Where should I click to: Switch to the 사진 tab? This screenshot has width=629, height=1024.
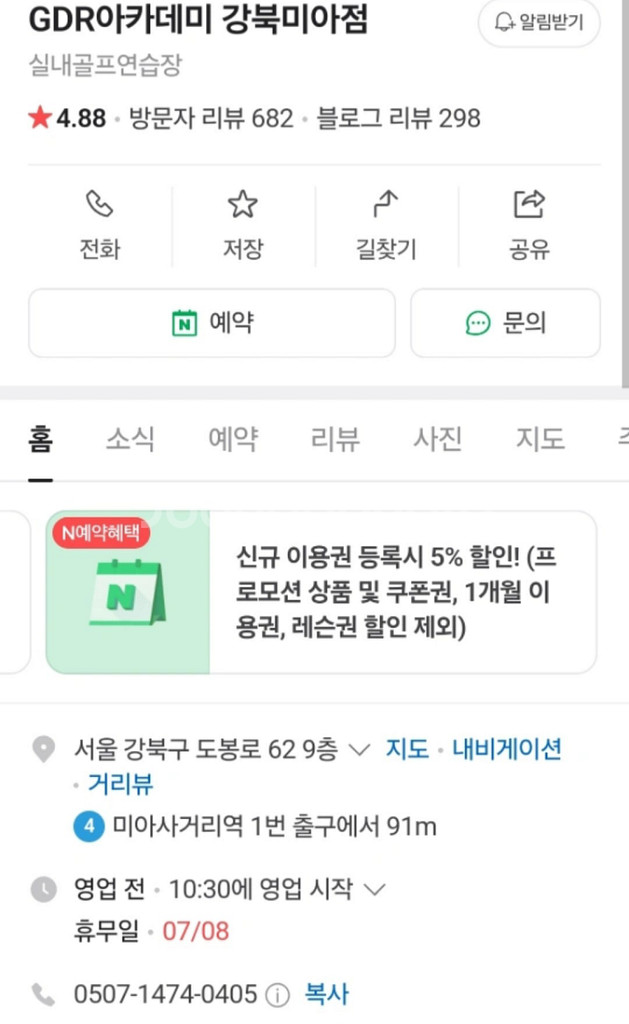(x=438, y=439)
